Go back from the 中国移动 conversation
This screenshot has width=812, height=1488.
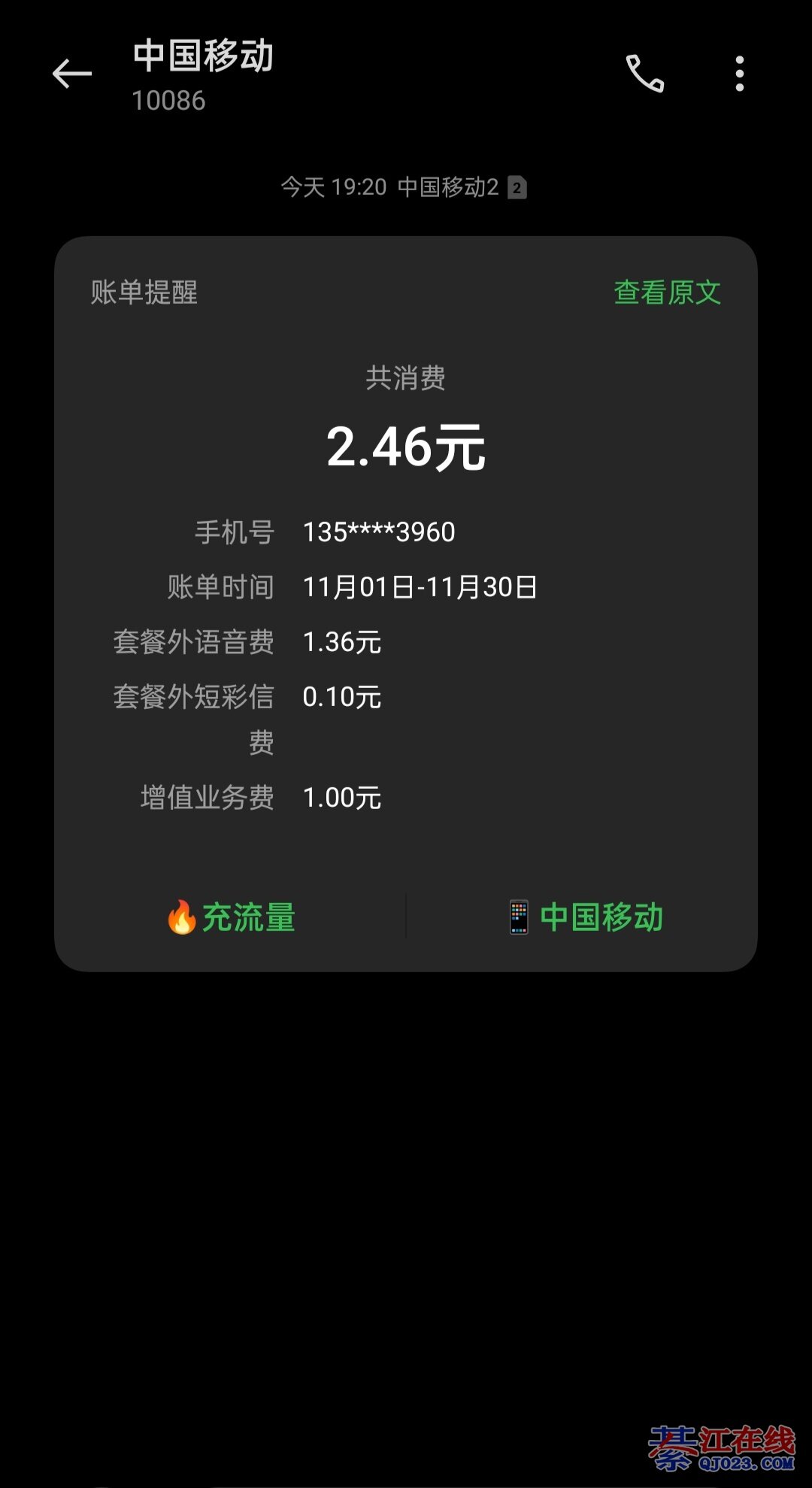point(72,74)
